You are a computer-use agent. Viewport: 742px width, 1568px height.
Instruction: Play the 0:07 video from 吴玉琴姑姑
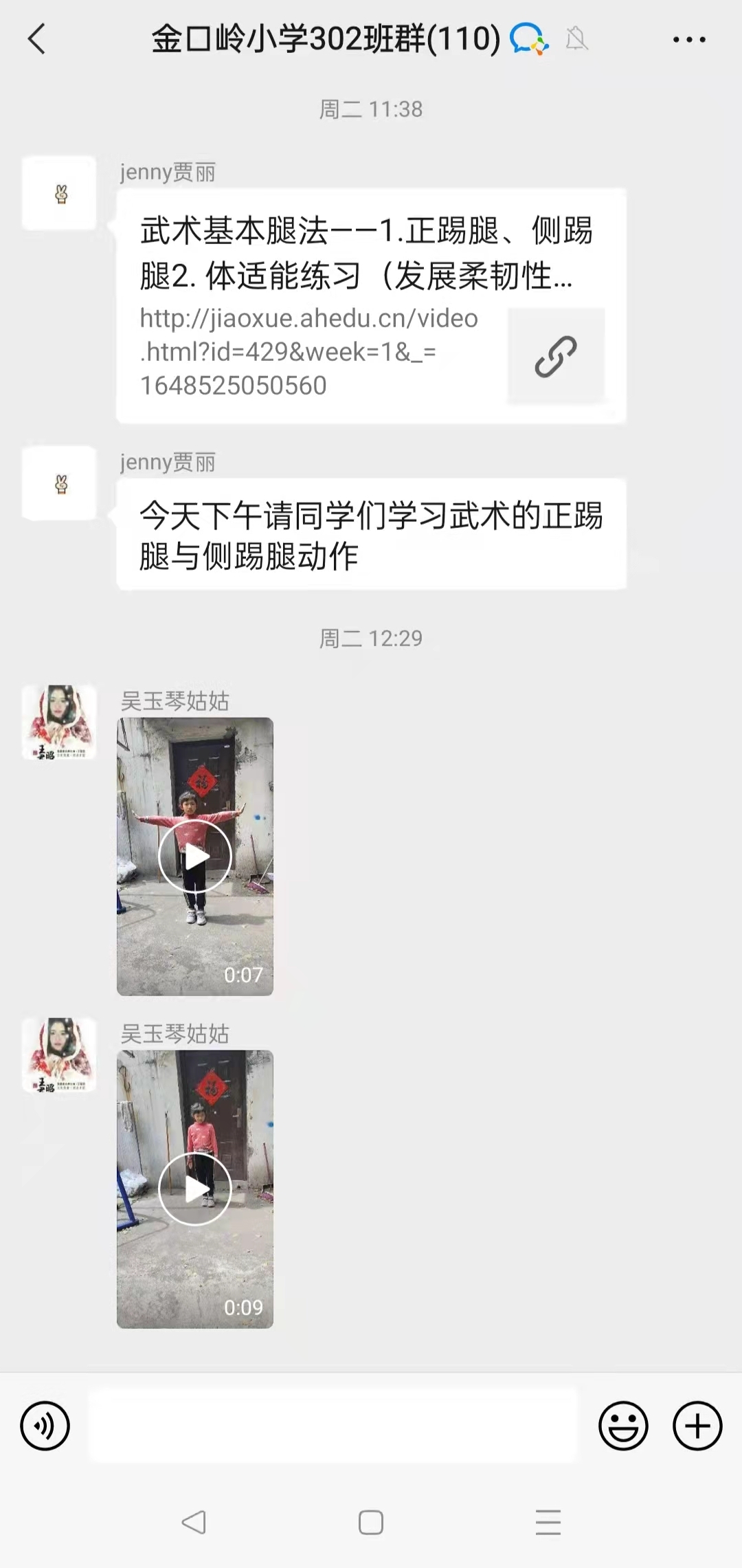click(195, 857)
